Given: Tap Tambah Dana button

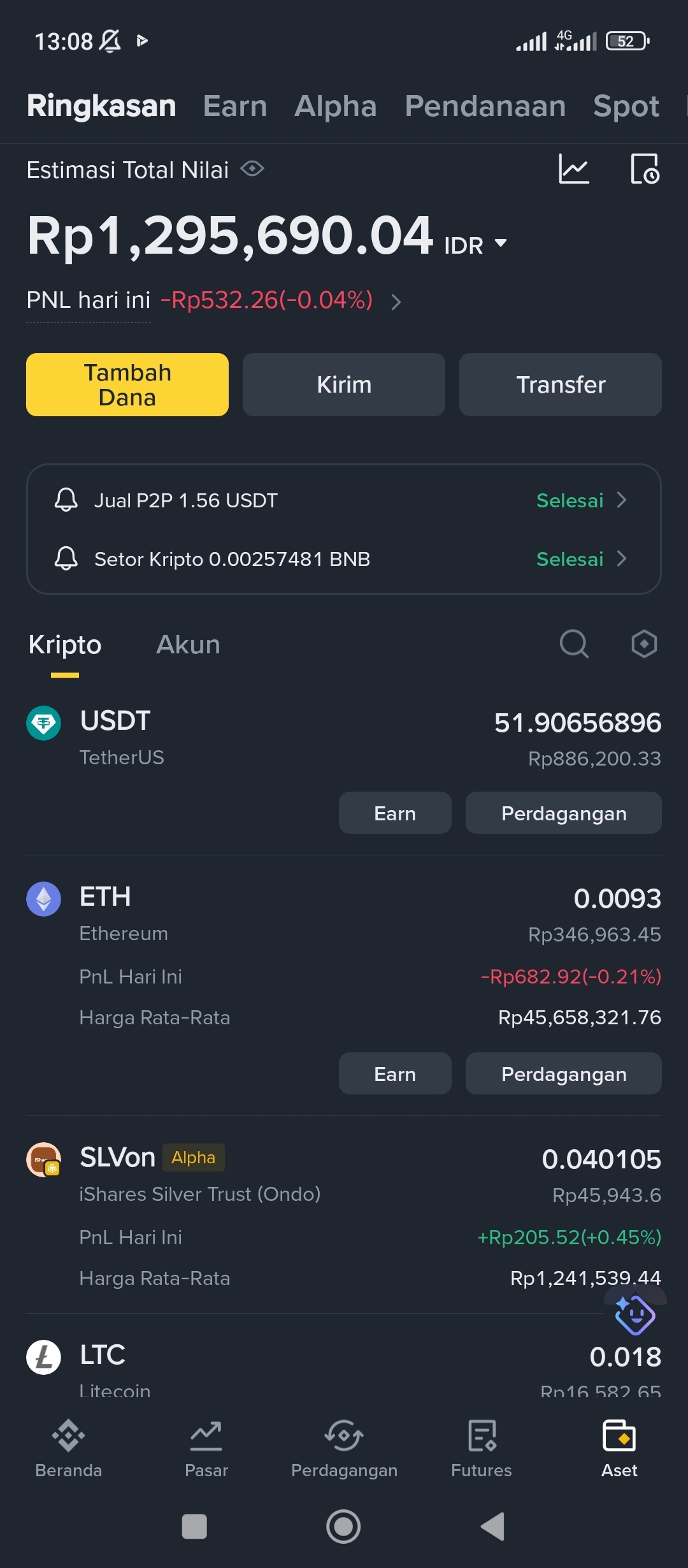Looking at the screenshot, I should [x=127, y=384].
